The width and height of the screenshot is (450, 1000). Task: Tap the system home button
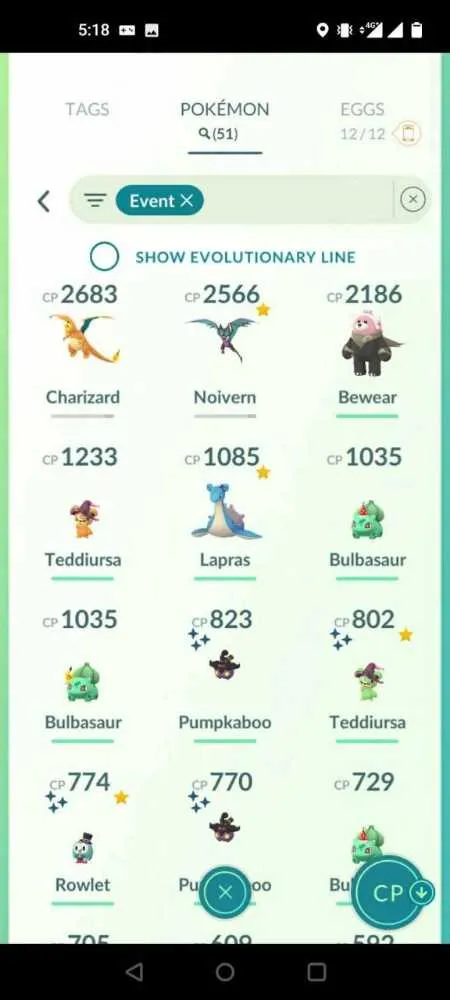click(225, 972)
